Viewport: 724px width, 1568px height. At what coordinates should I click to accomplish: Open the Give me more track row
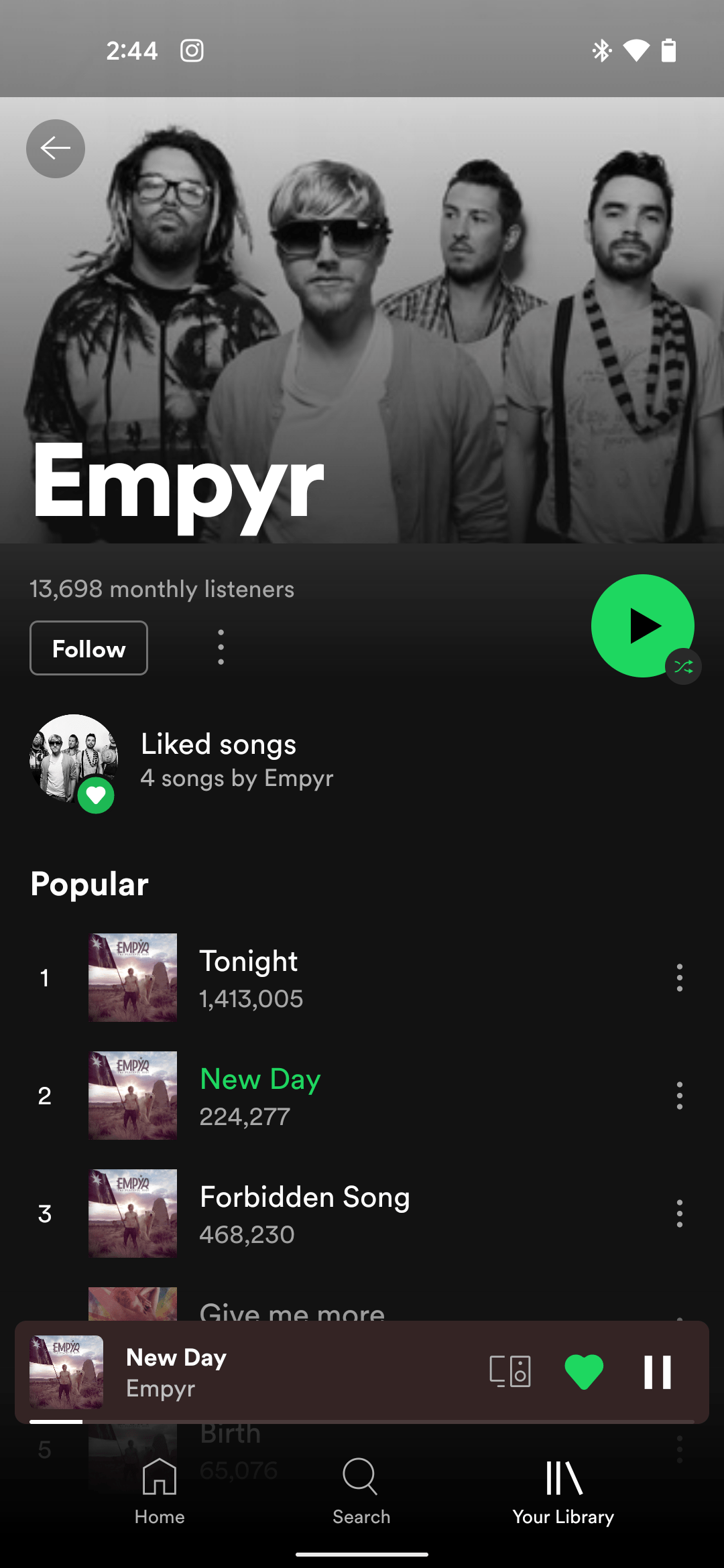(292, 1307)
